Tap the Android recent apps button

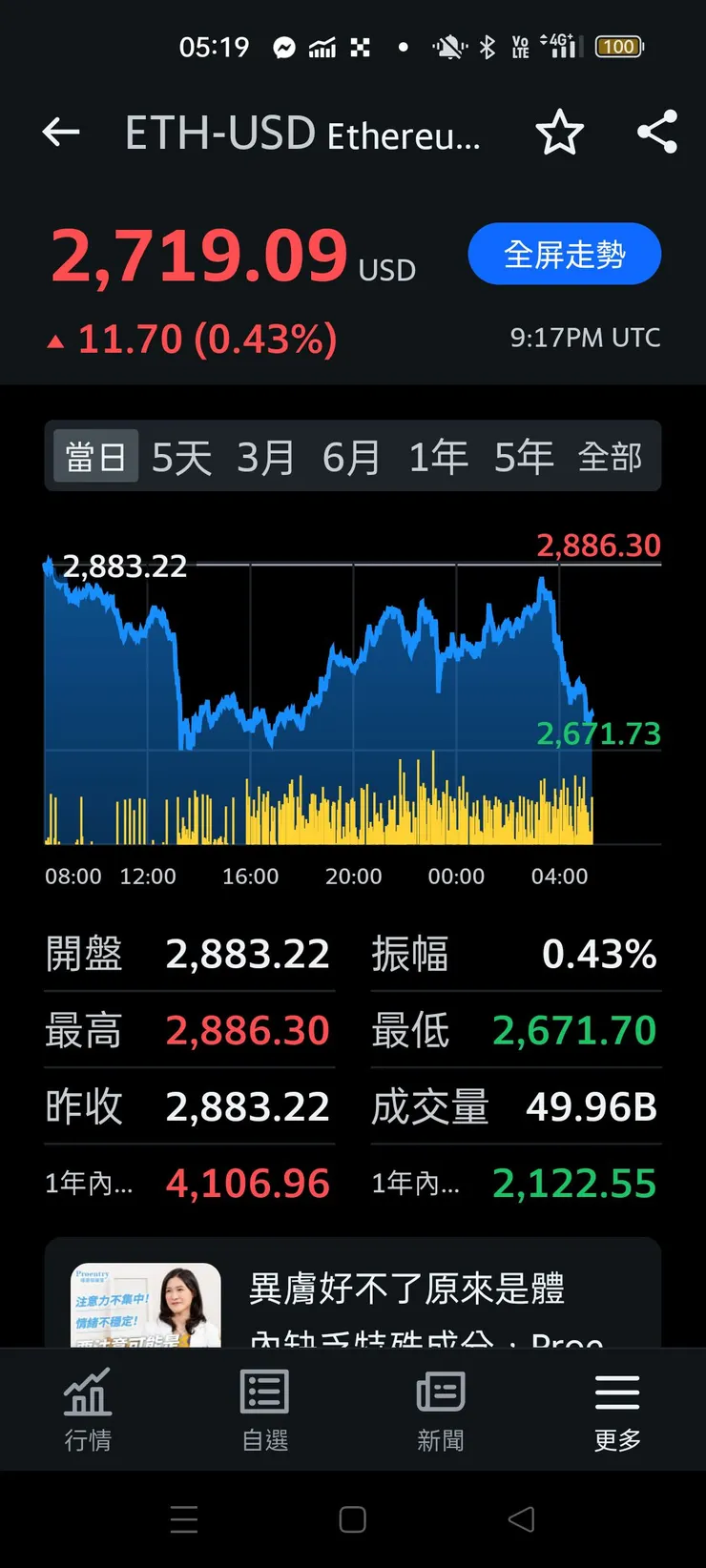click(x=184, y=1519)
